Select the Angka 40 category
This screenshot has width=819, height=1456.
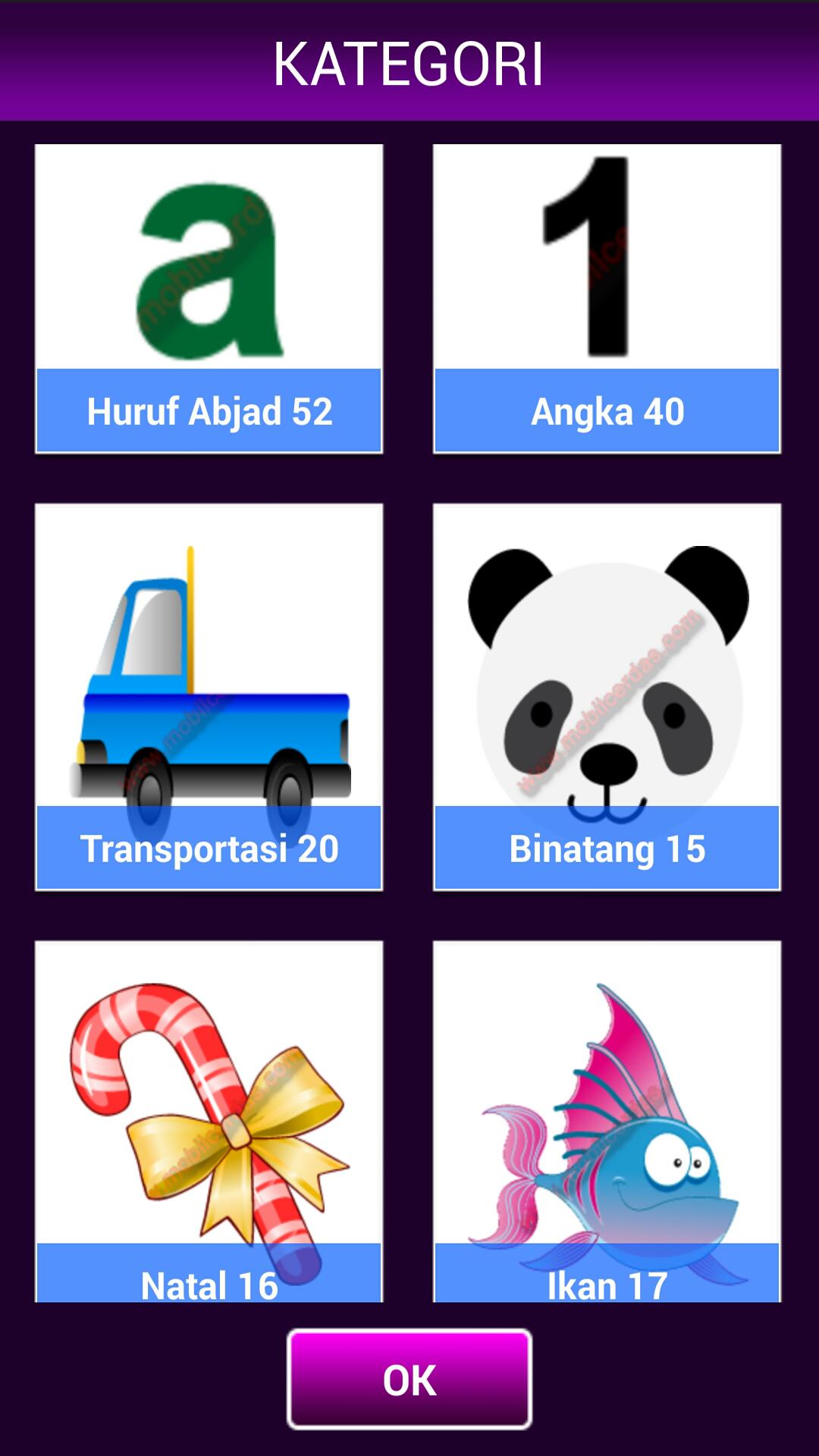[607, 299]
